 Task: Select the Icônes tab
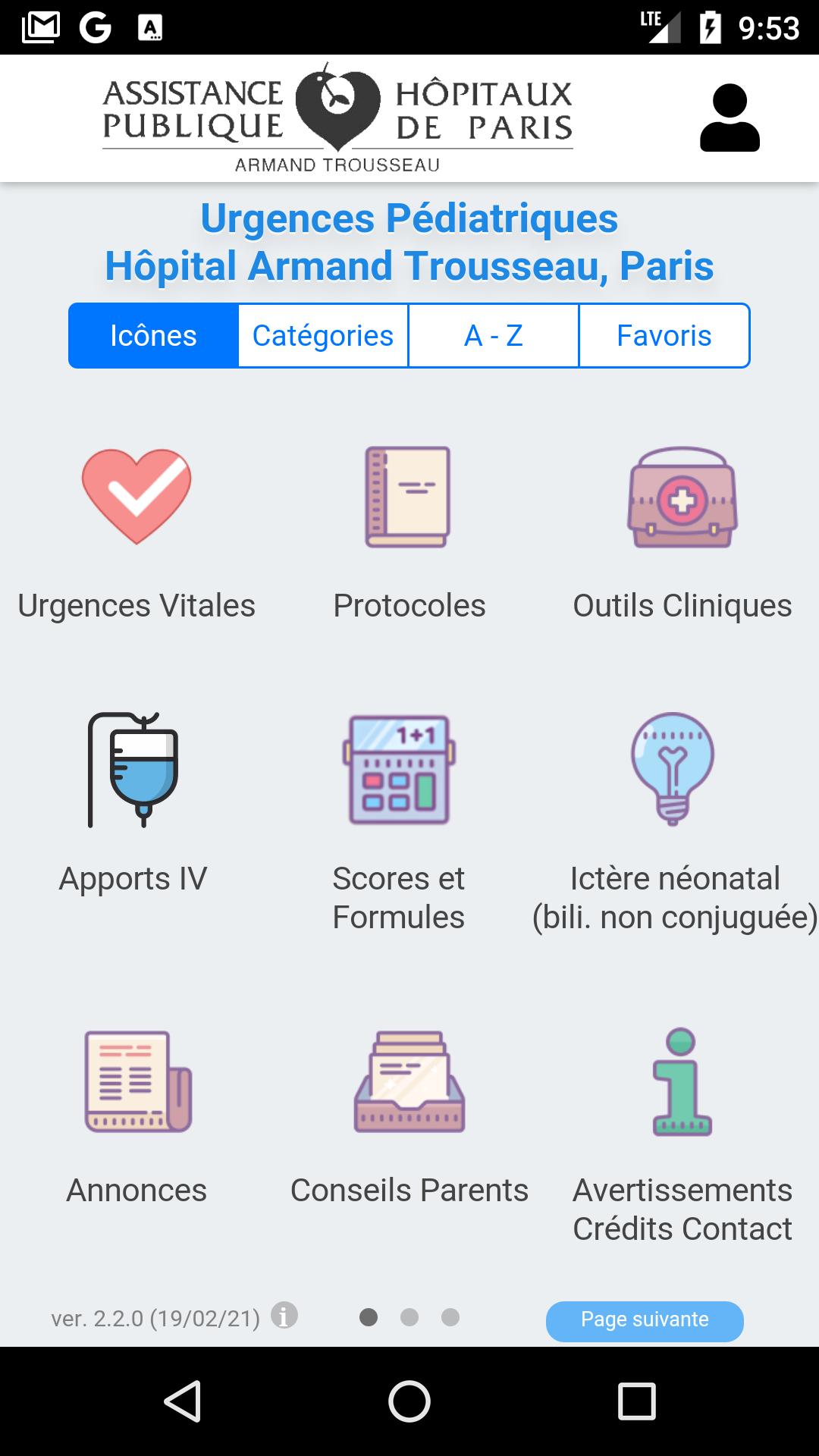coord(153,335)
